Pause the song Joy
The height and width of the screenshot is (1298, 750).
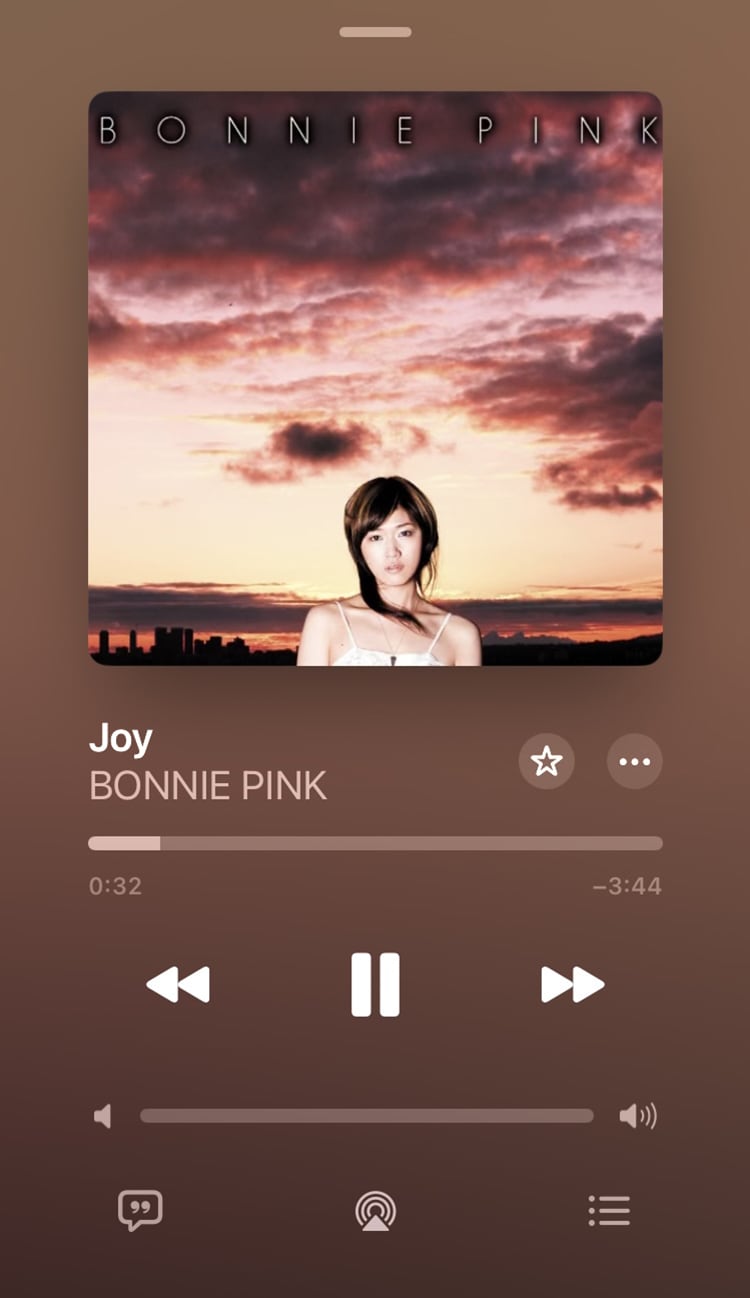pyautogui.click(x=375, y=985)
